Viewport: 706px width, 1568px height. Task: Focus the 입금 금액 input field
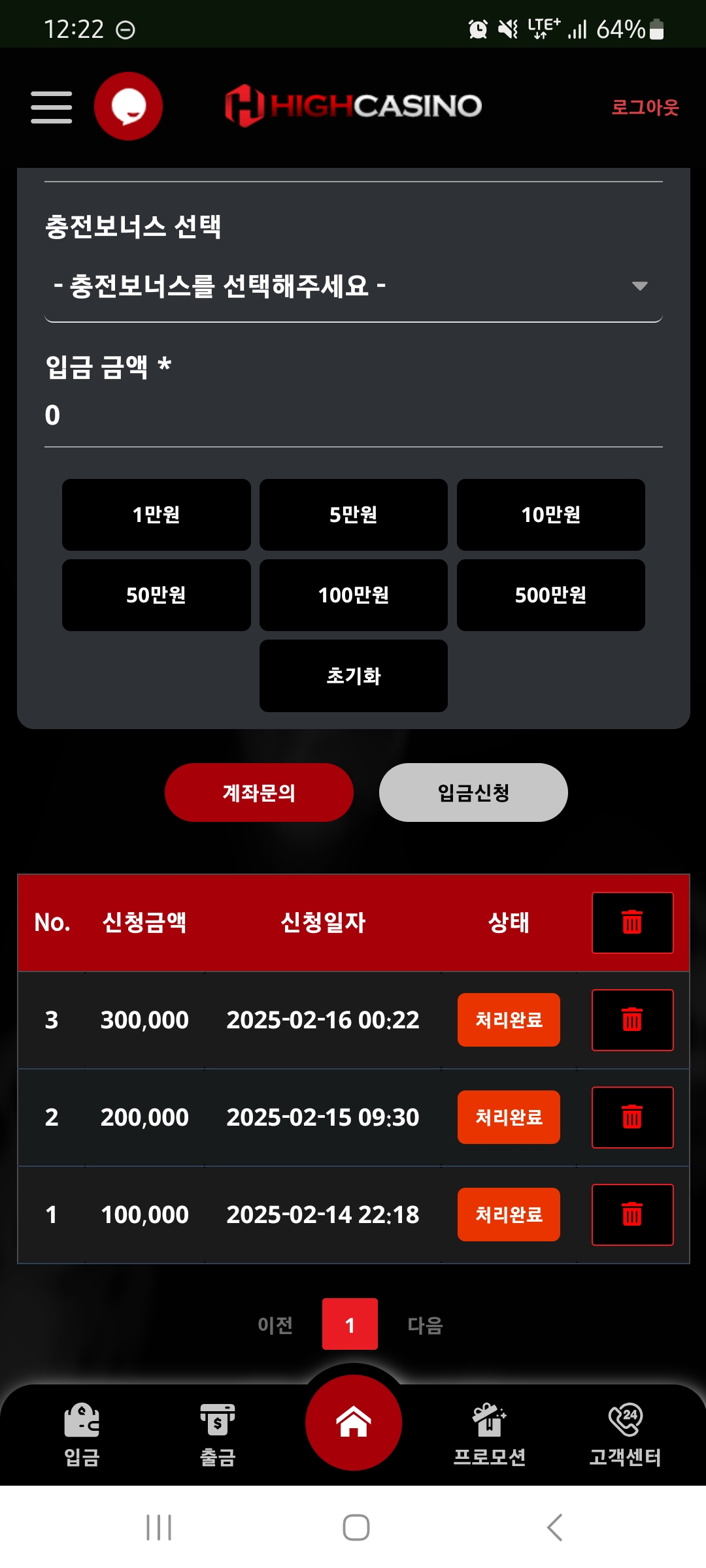point(353,416)
